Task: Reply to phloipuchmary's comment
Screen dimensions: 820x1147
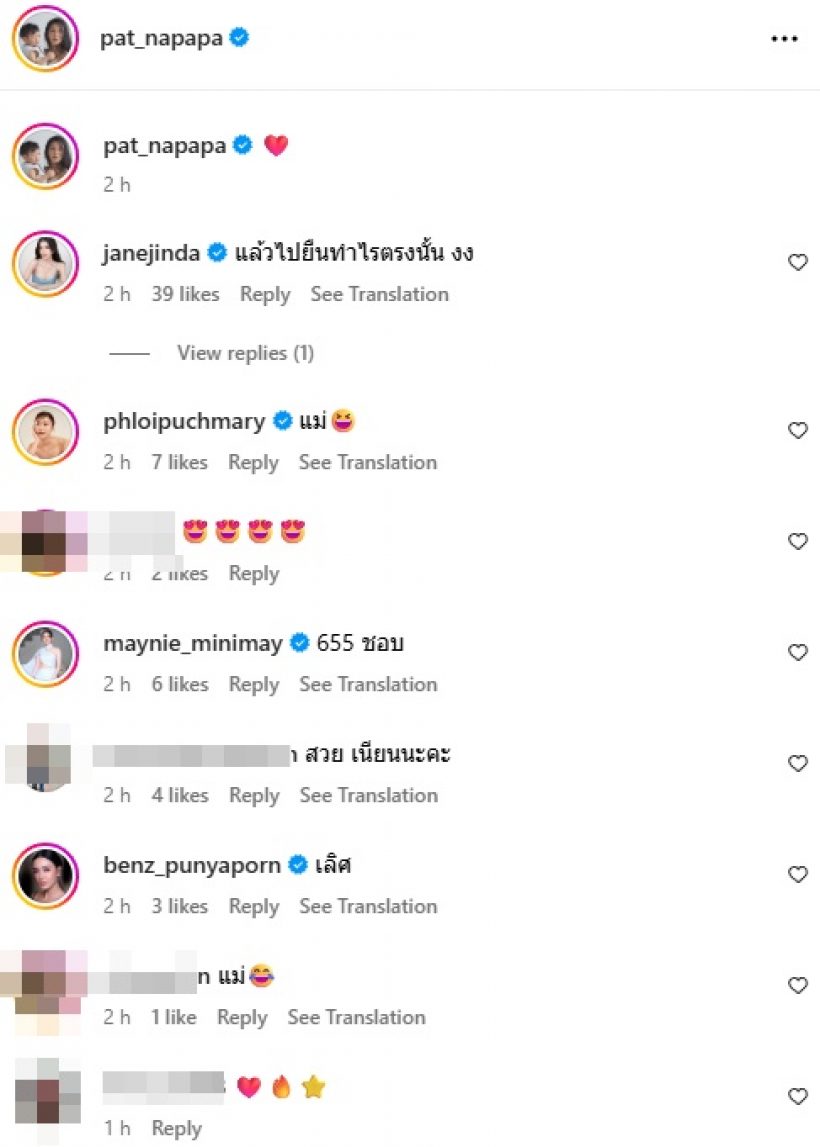Action: pyautogui.click(x=253, y=462)
